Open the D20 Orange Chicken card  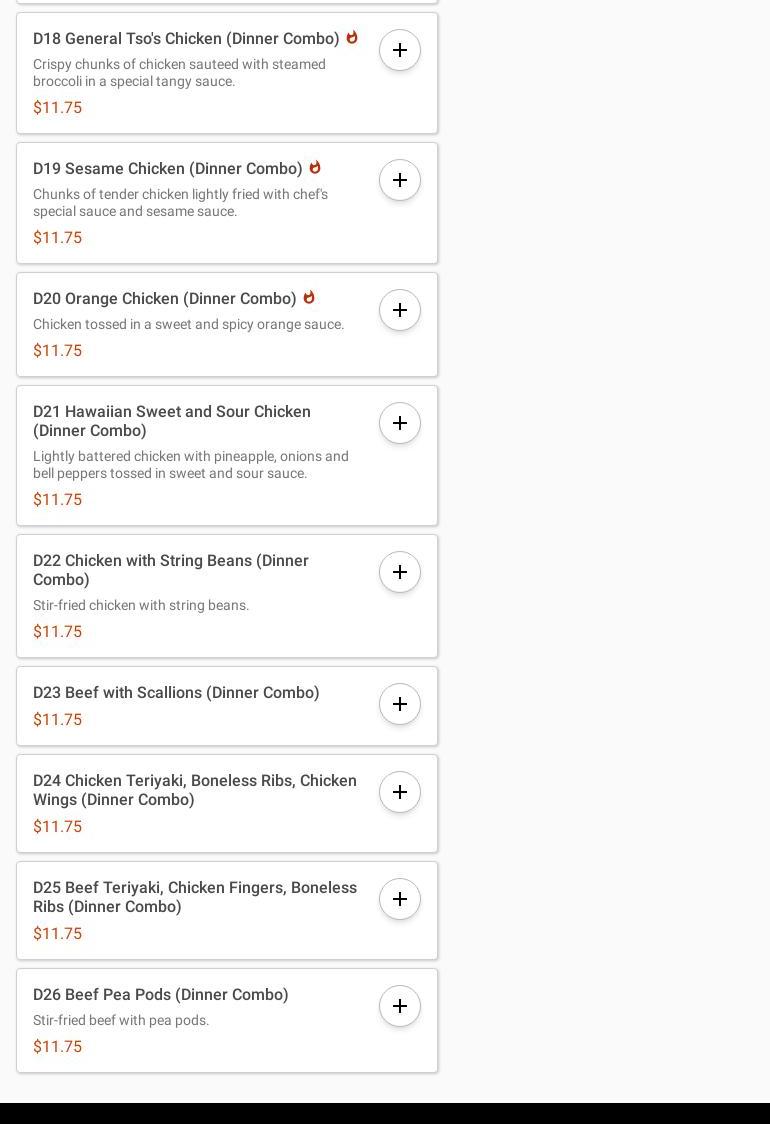point(165,299)
